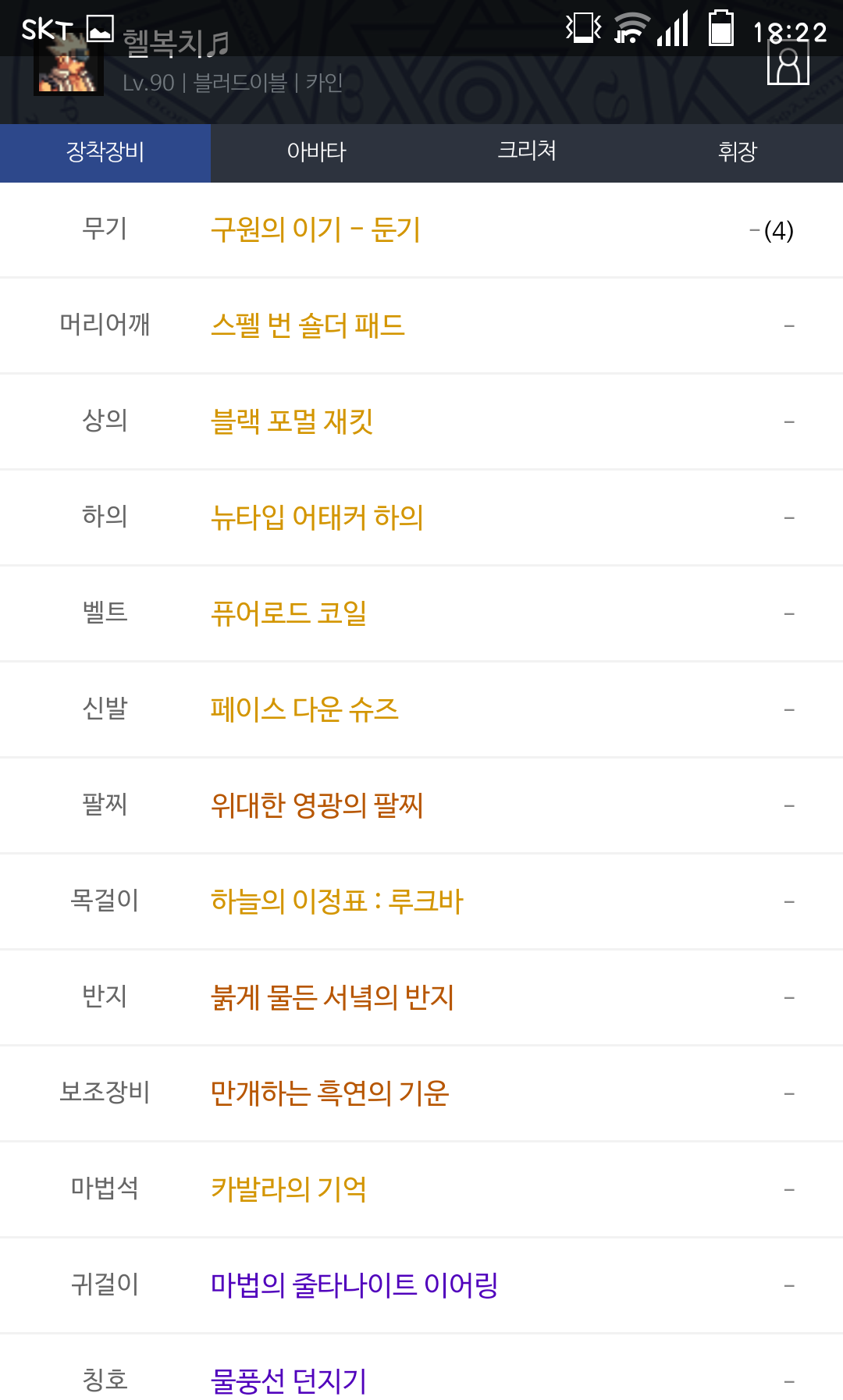
Task: Open 위대한 영광의 팔찌 bracelet
Action: (x=317, y=805)
